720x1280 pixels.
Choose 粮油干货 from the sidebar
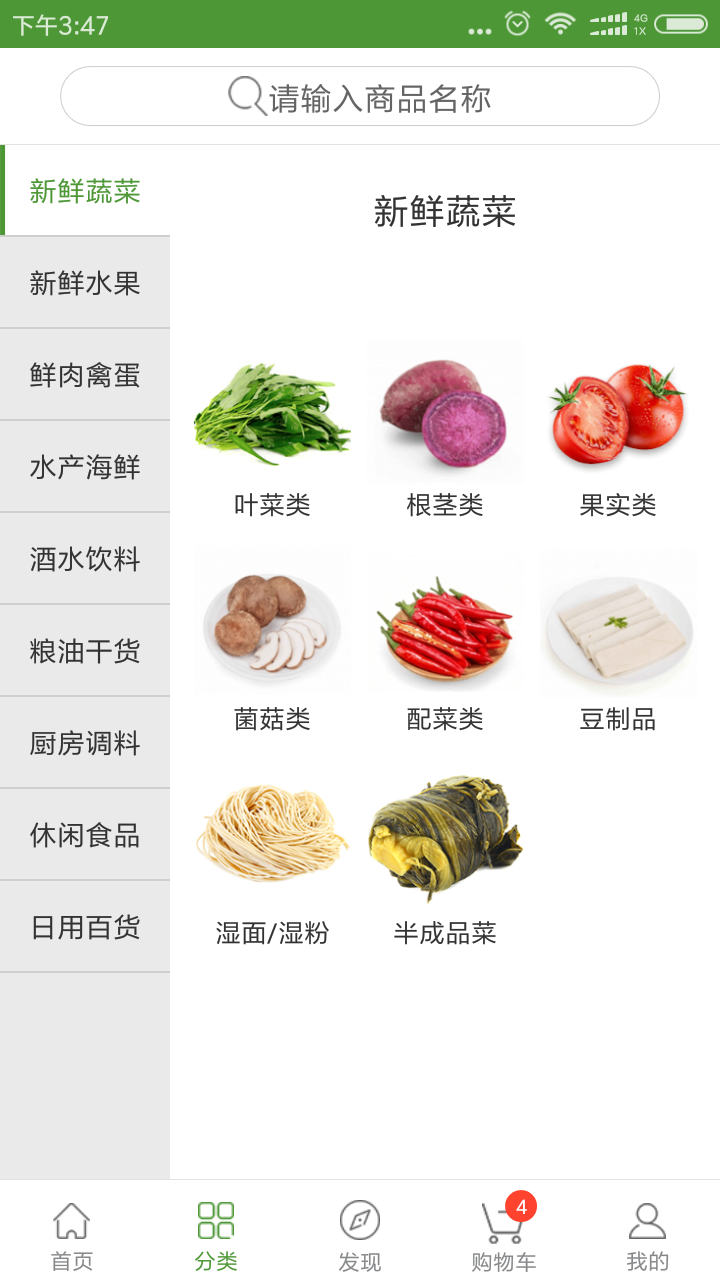coord(85,651)
